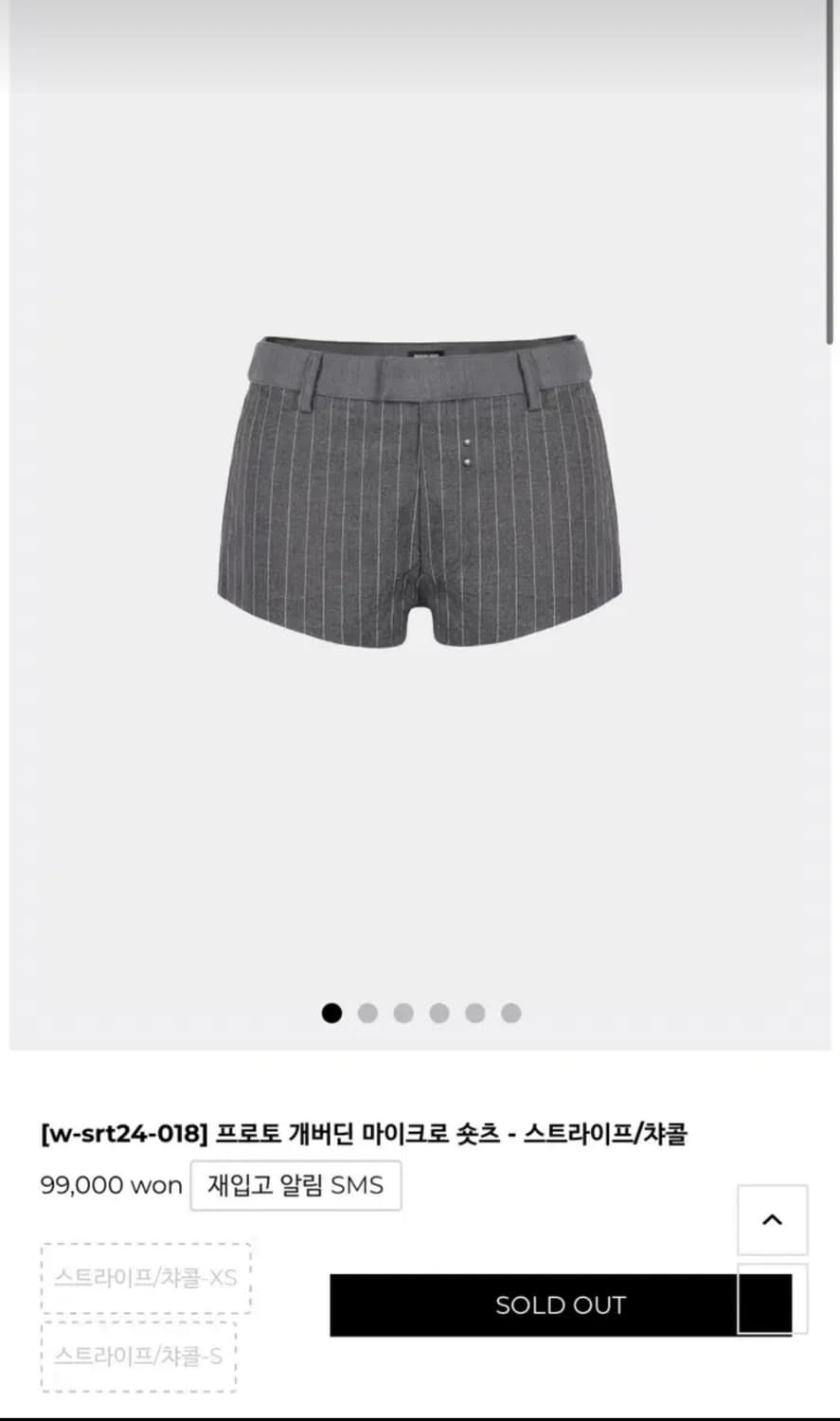Tap the 재입고 알림 SMS restock alert button
840x1421 pixels.
click(x=295, y=1185)
